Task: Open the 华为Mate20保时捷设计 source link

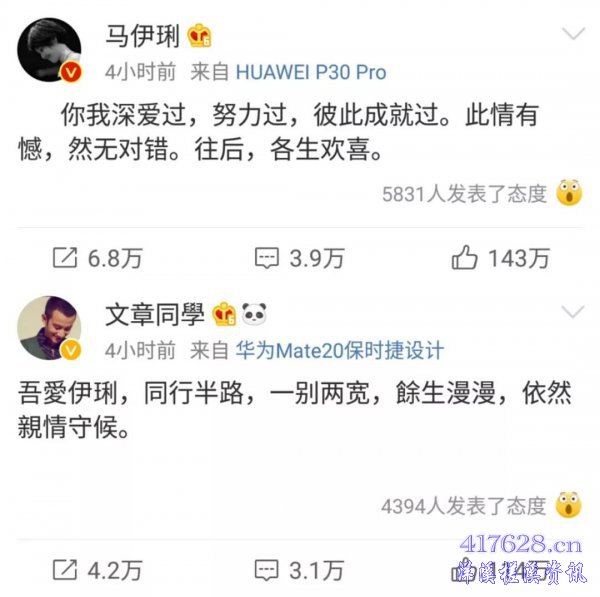Action: pyautogui.click(x=339, y=350)
